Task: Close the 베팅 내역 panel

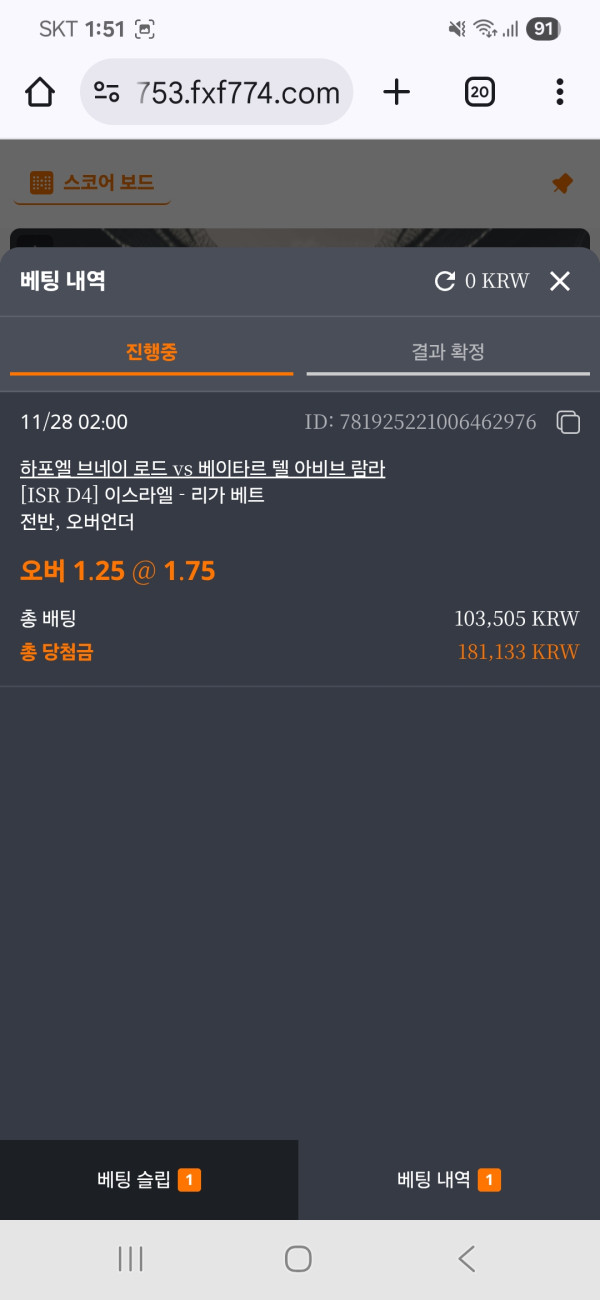Action: click(x=560, y=282)
